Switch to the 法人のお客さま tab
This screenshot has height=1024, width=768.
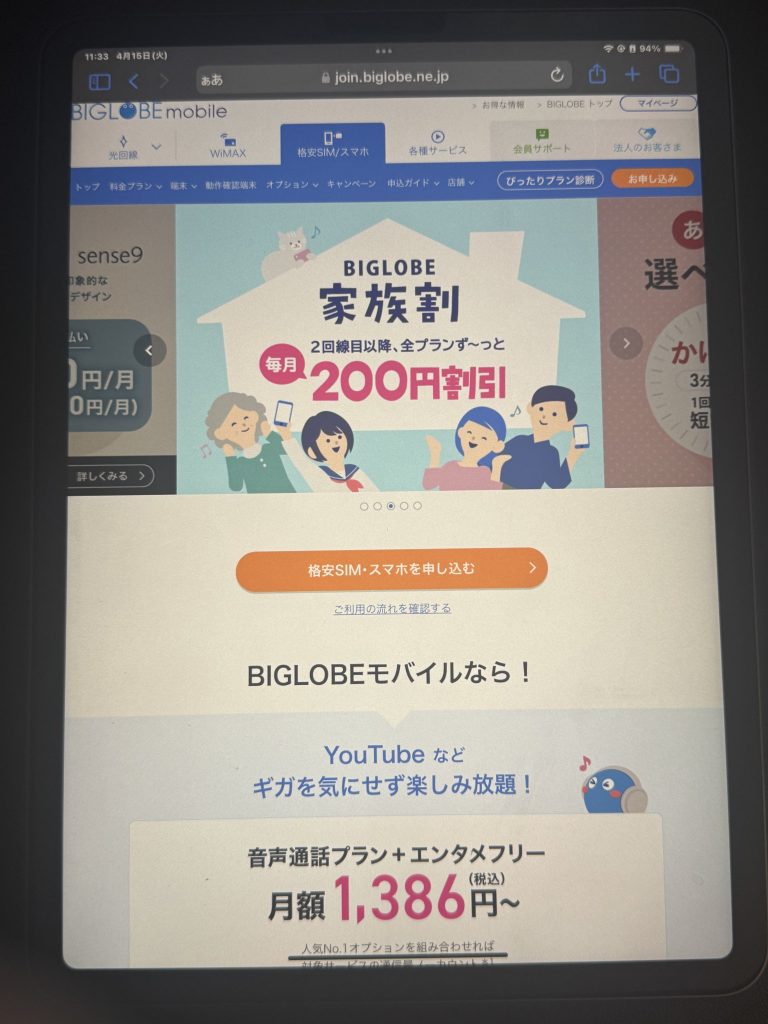[647, 141]
